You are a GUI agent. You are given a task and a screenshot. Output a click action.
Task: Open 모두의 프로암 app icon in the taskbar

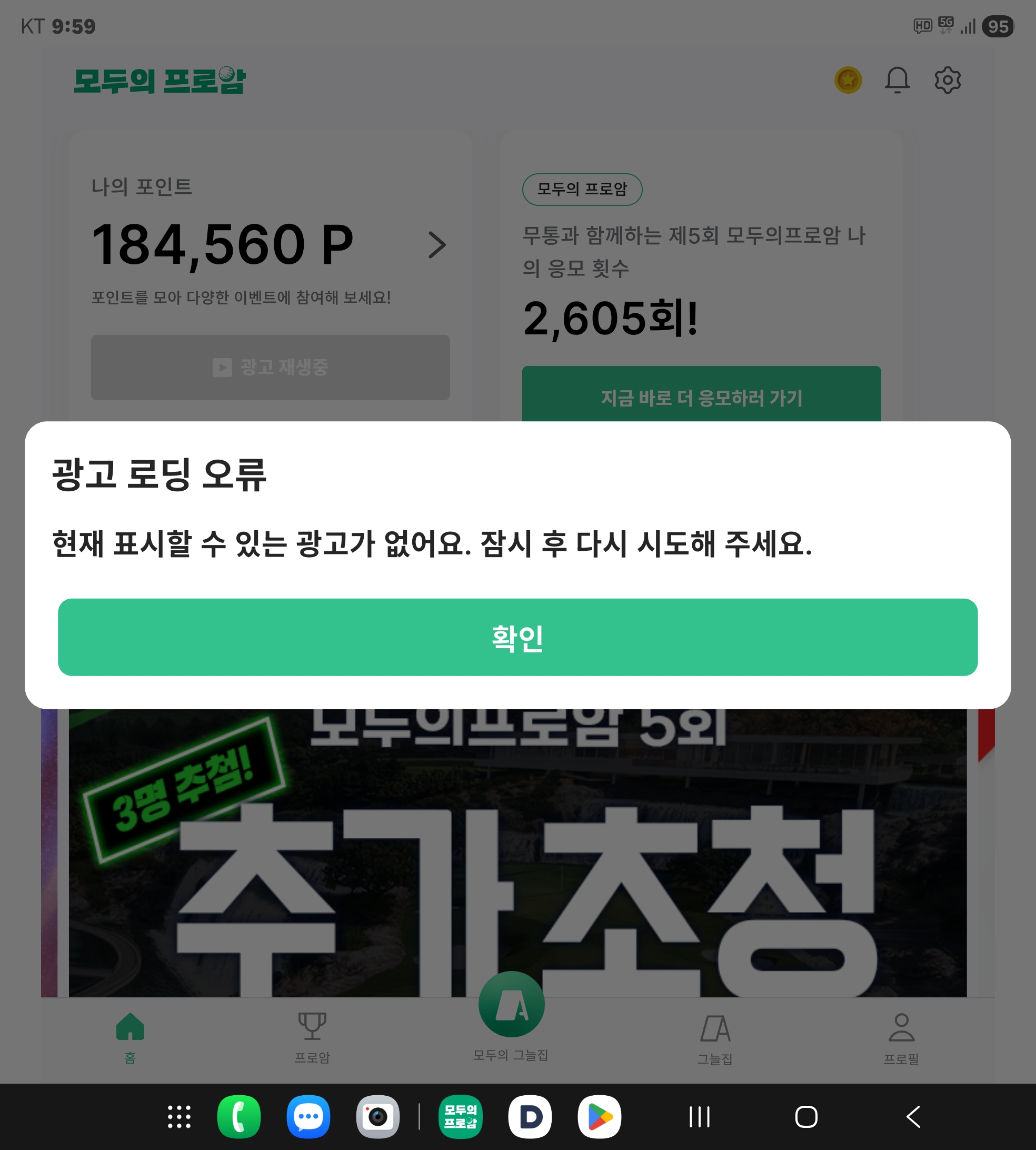460,1116
